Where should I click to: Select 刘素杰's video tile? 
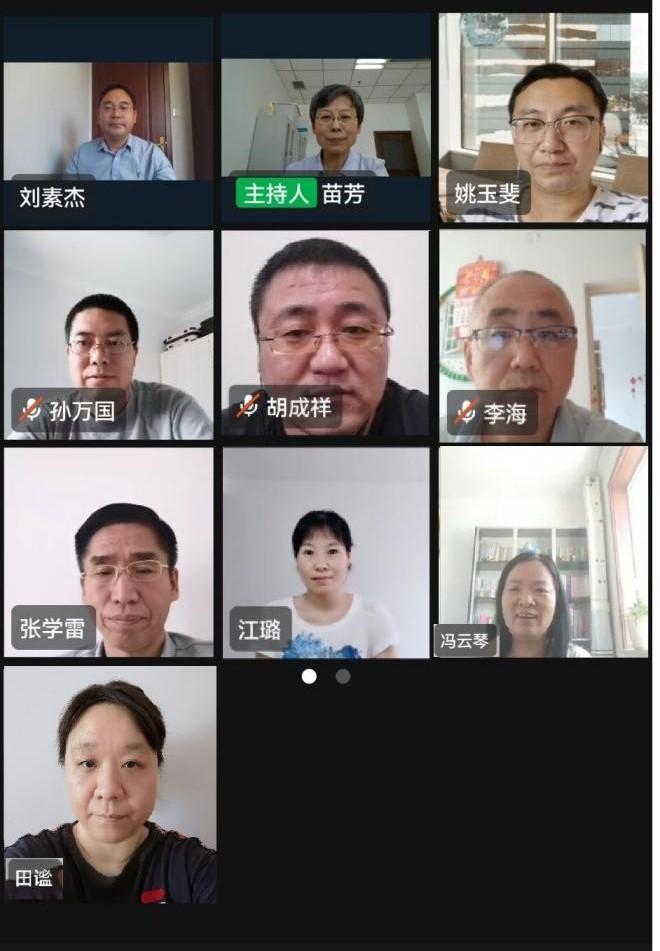(x=108, y=120)
